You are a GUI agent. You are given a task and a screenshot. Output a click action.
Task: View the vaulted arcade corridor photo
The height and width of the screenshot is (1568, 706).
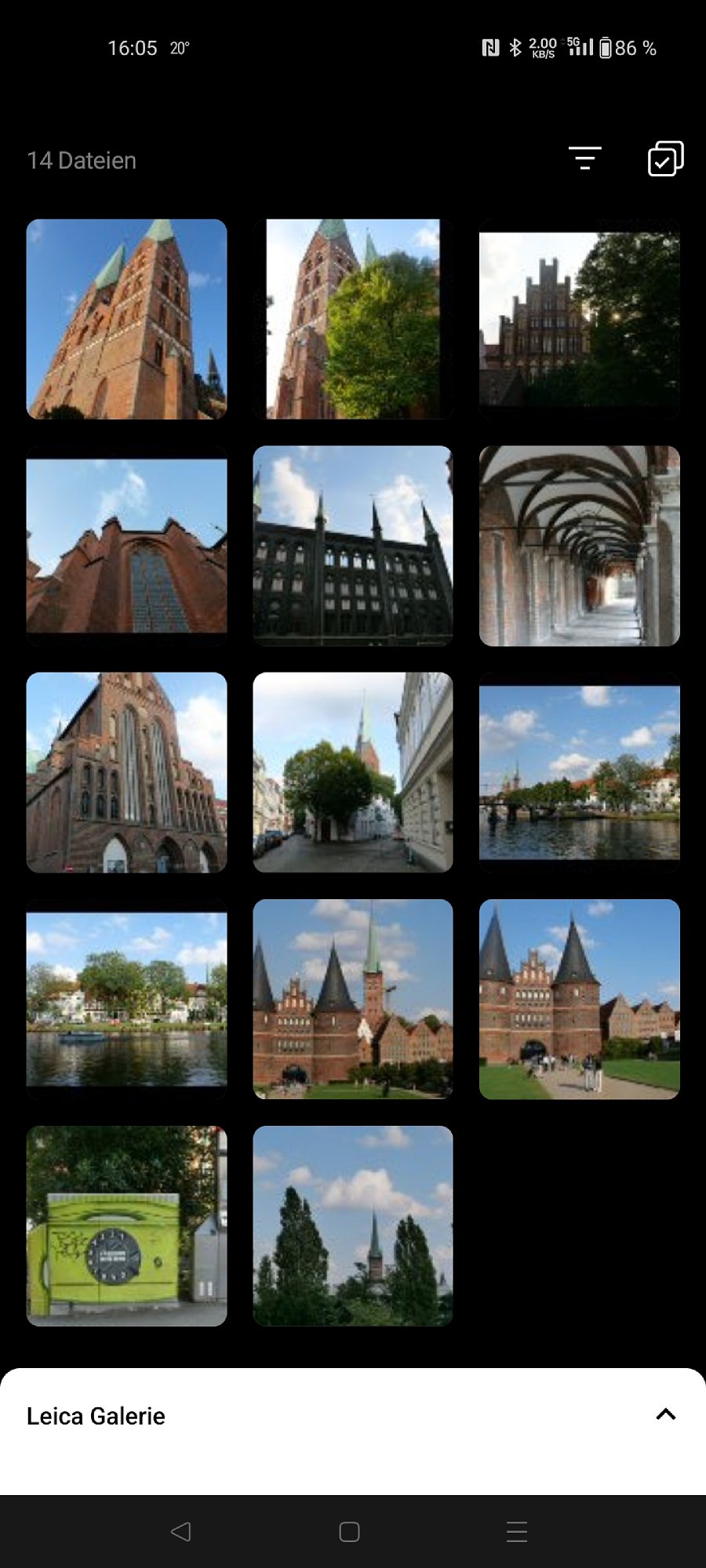[579, 546]
